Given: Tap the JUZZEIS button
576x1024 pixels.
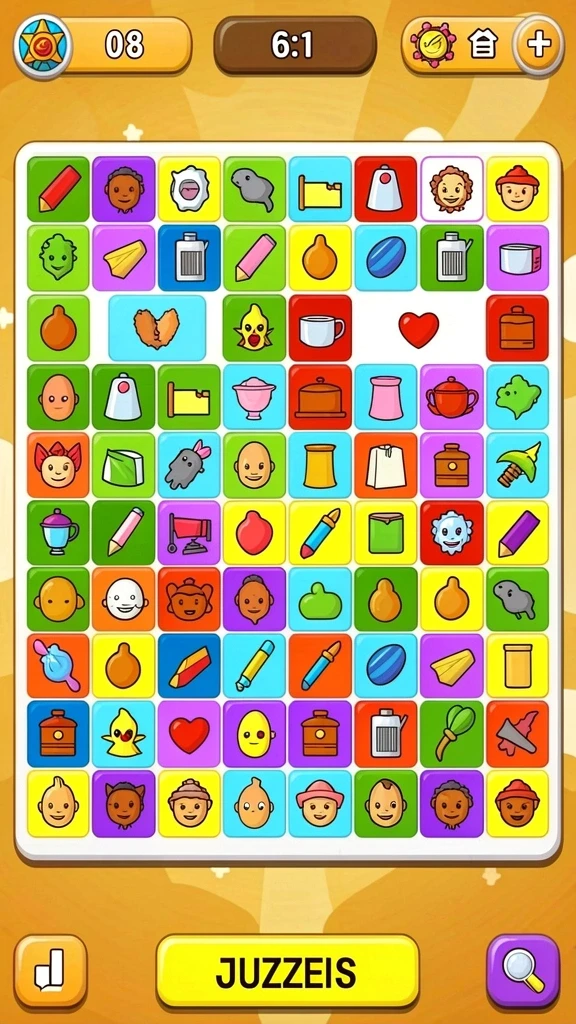Looking at the screenshot, I should pyautogui.click(x=287, y=971).
